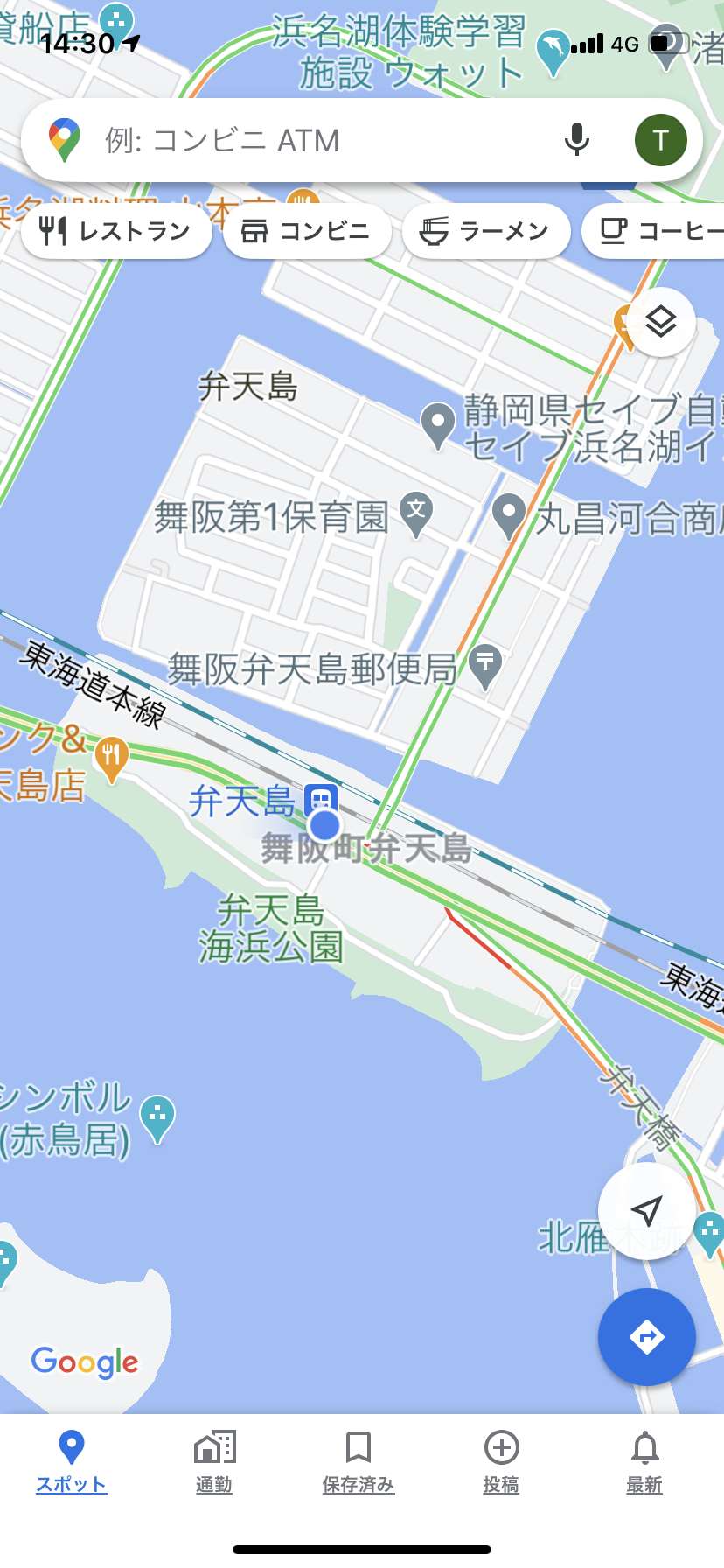Start voice search with the microphone
This screenshot has height=1568, width=724.
tap(576, 140)
